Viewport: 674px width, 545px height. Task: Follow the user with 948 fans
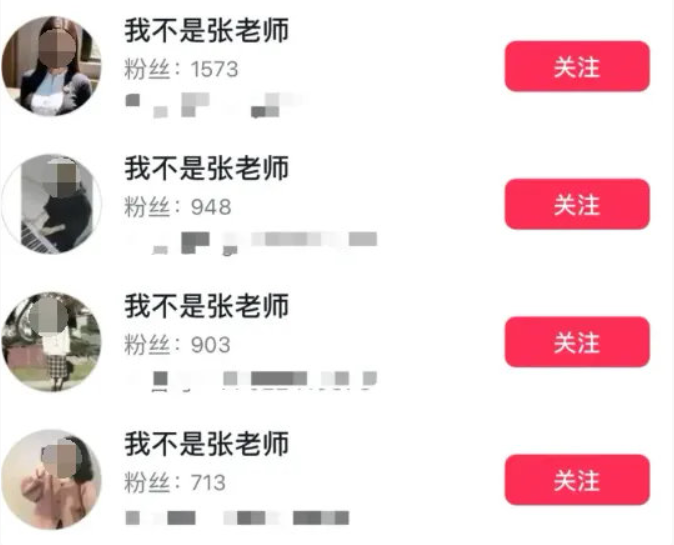pyautogui.click(x=577, y=205)
